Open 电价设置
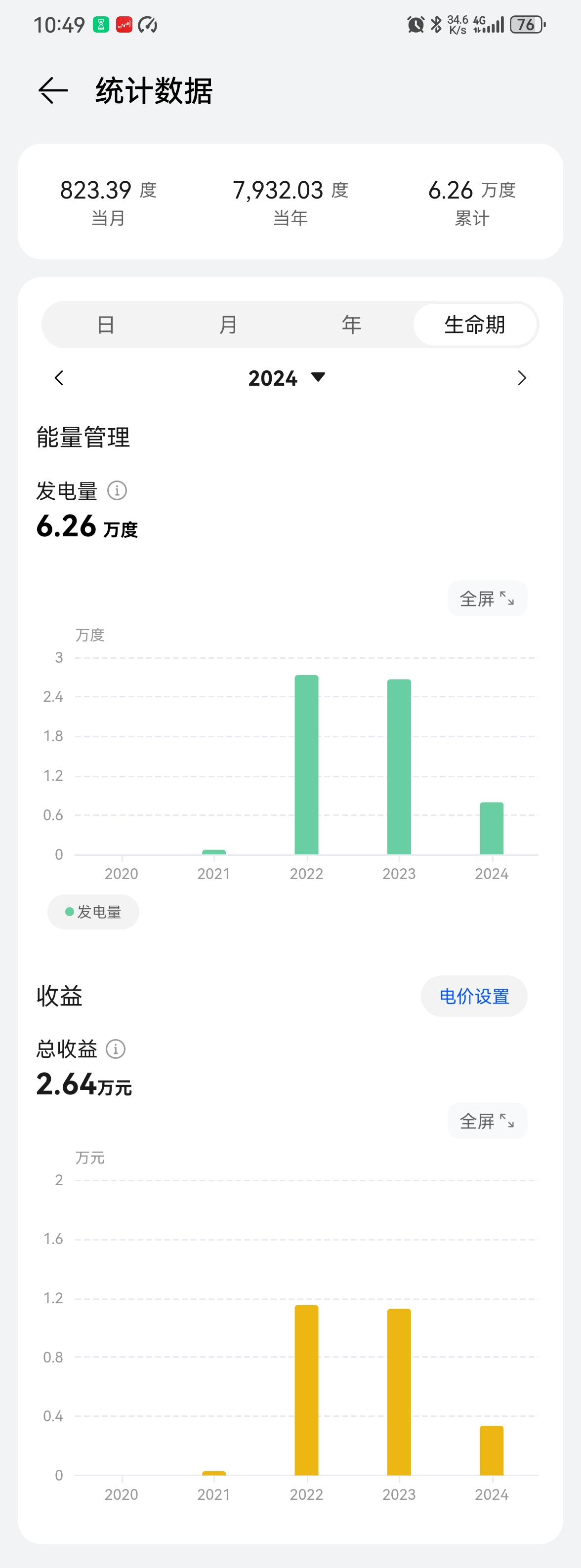 point(474,997)
